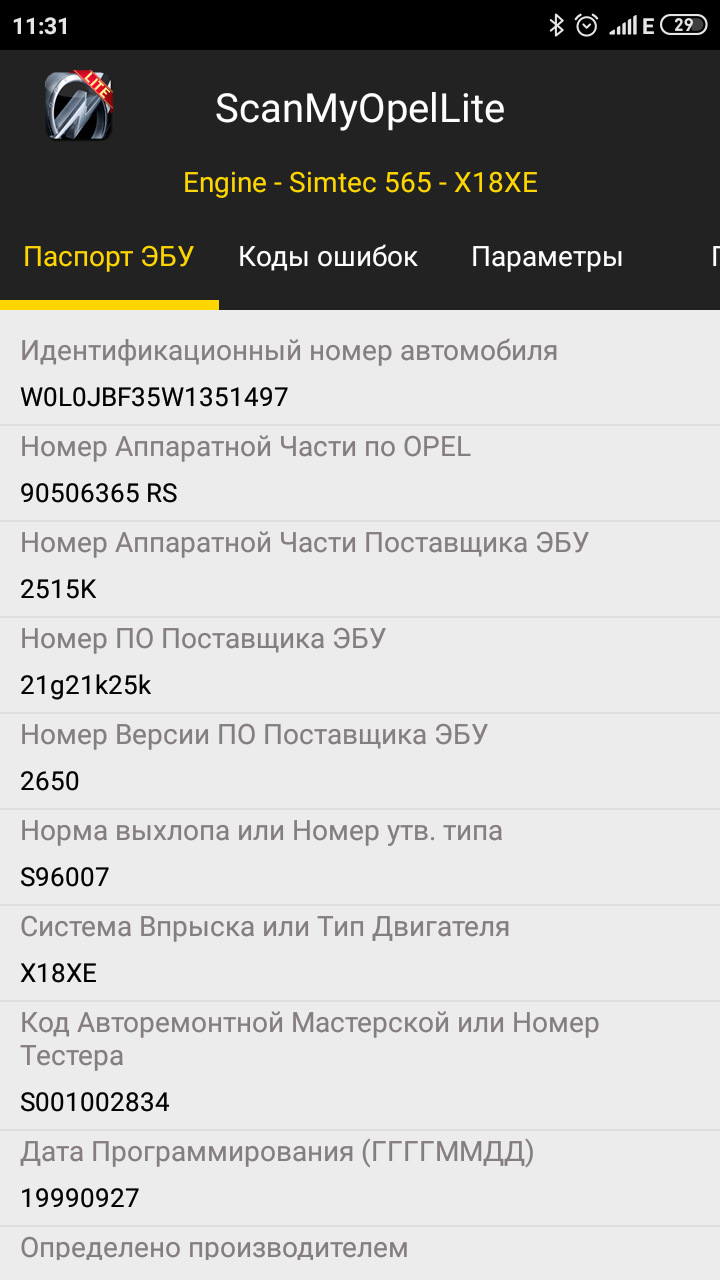720x1280 pixels.
Task: Select the Паспорт ЭБУ tab
Action: [109, 257]
